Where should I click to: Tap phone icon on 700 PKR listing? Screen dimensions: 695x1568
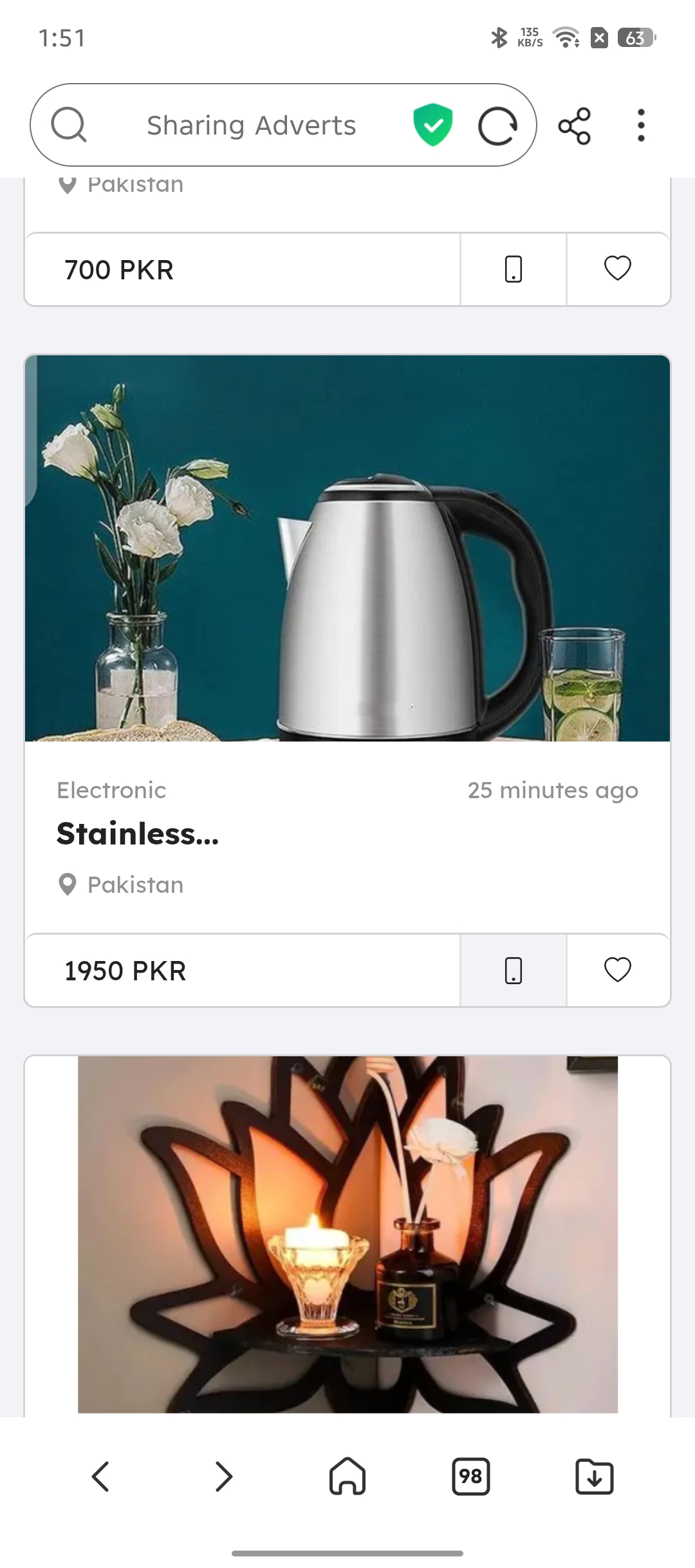[514, 269]
